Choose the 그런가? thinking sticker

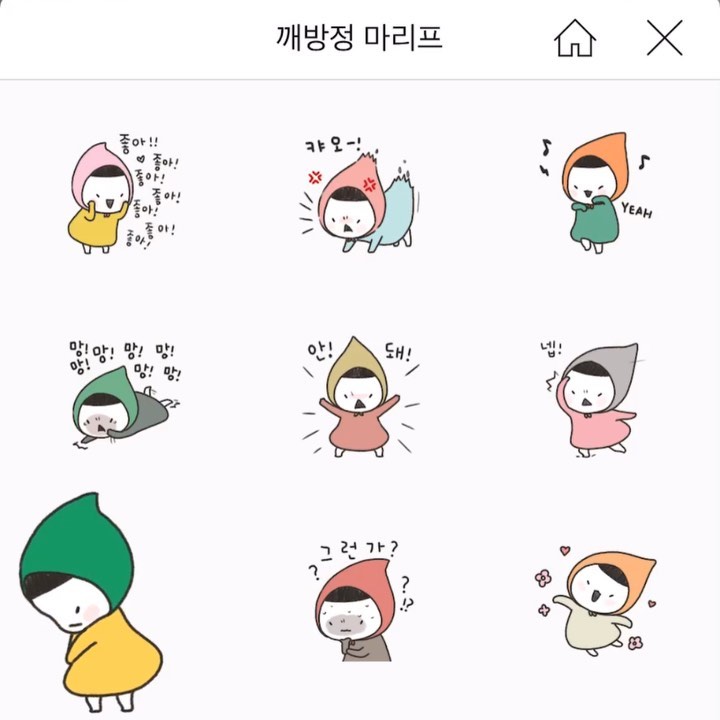pos(358,600)
